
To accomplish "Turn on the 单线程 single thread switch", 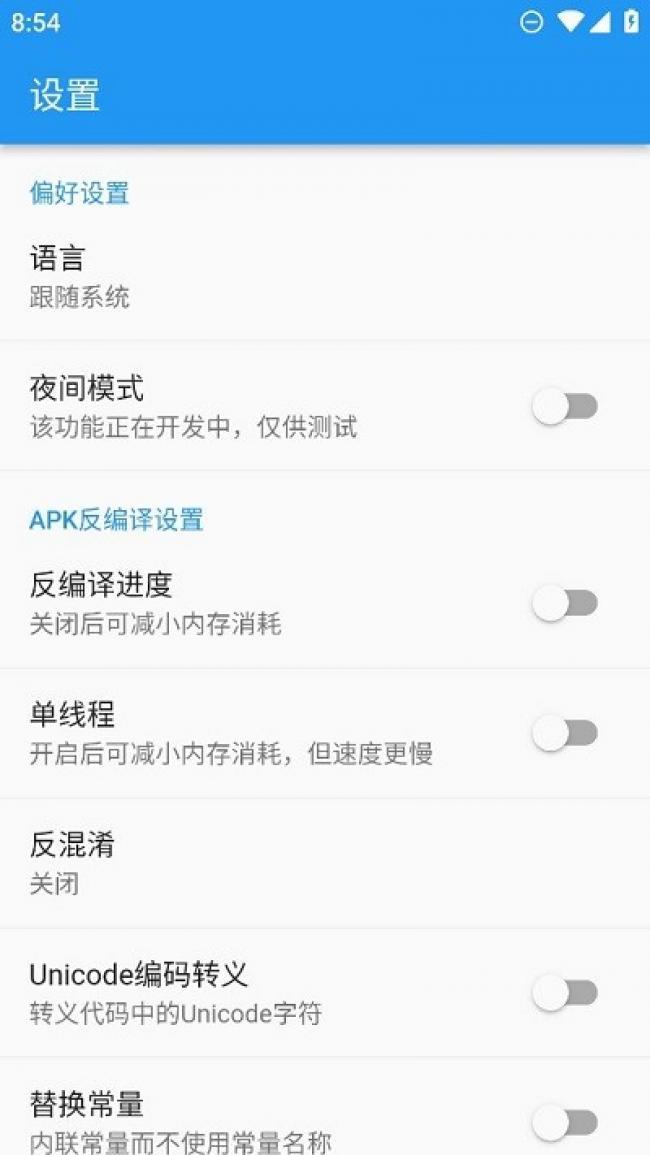I will pyautogui.click(x=565, y=734).
